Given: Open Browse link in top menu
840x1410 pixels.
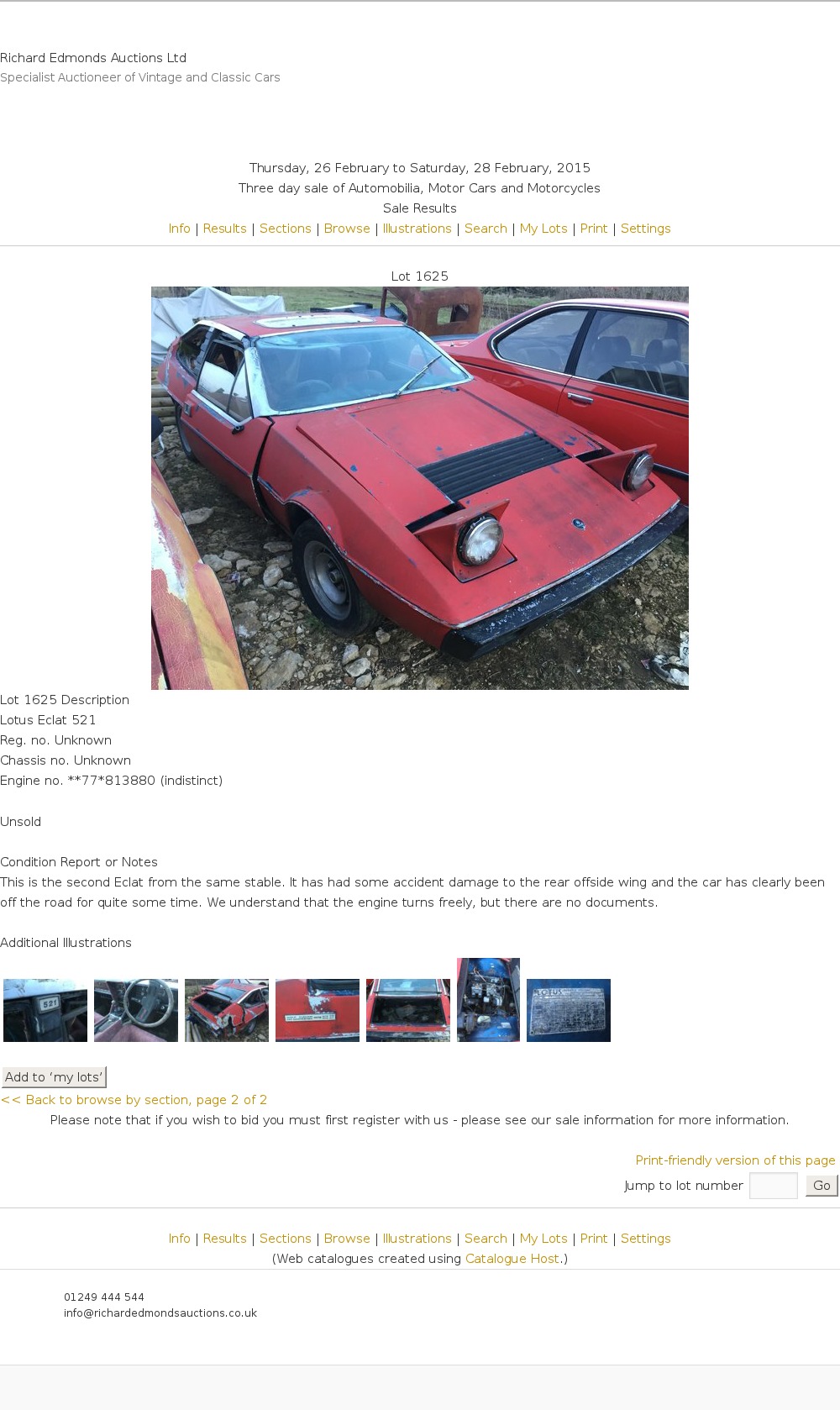Looking at the screenshot, I should (347, 229).
